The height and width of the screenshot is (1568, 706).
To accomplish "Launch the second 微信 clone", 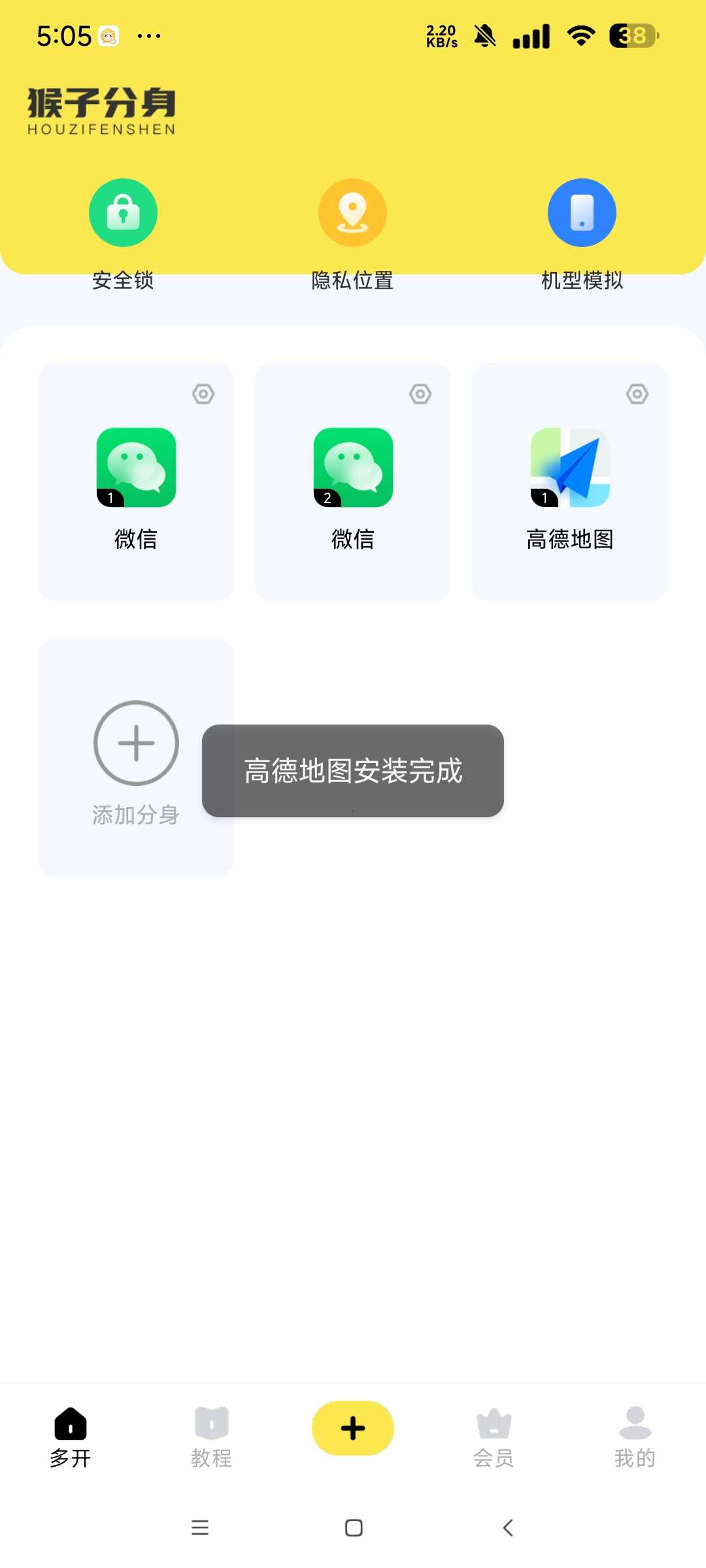I will coord(352,467).
